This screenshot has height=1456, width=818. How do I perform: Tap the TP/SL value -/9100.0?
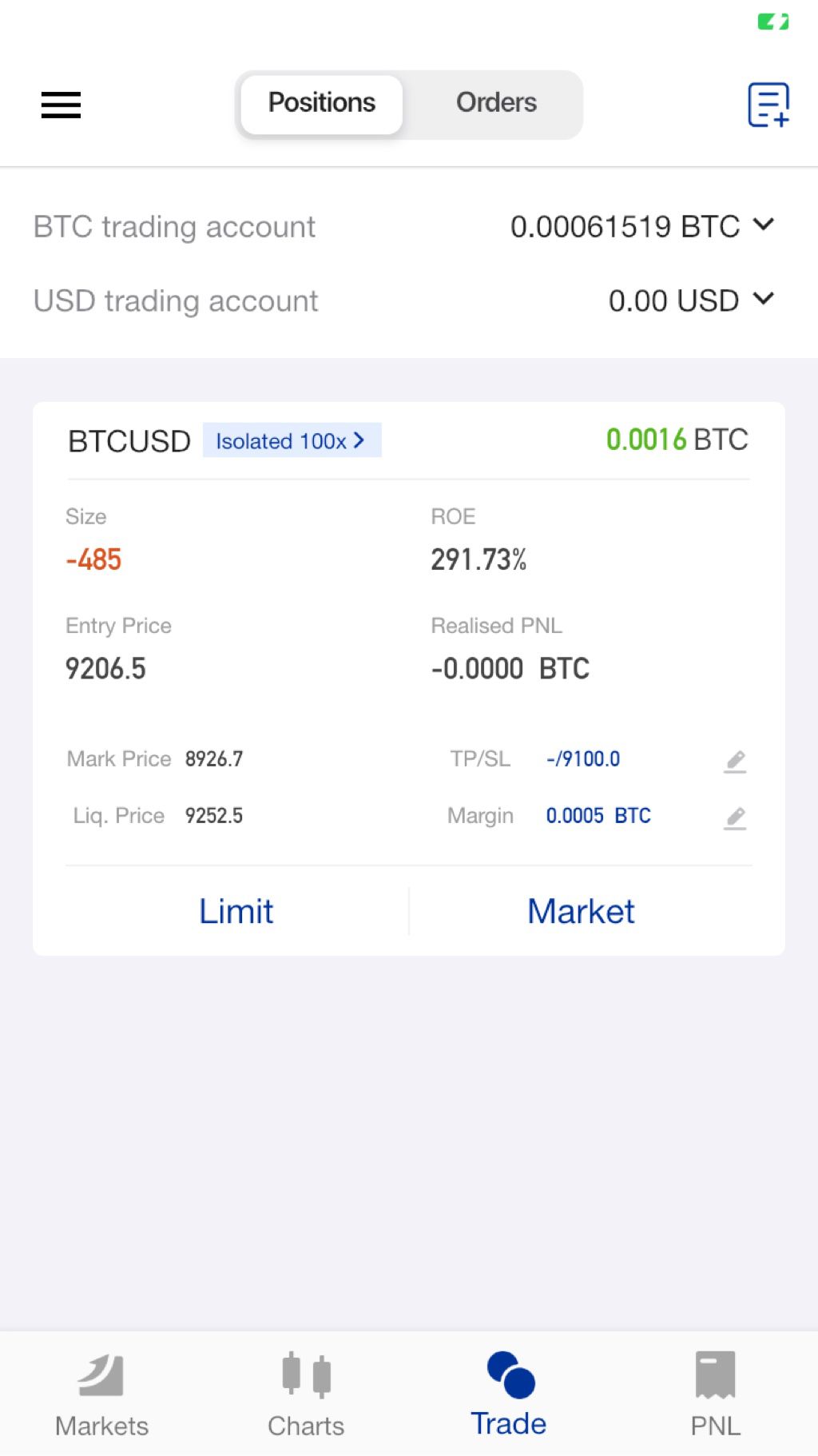pos(584,758)
